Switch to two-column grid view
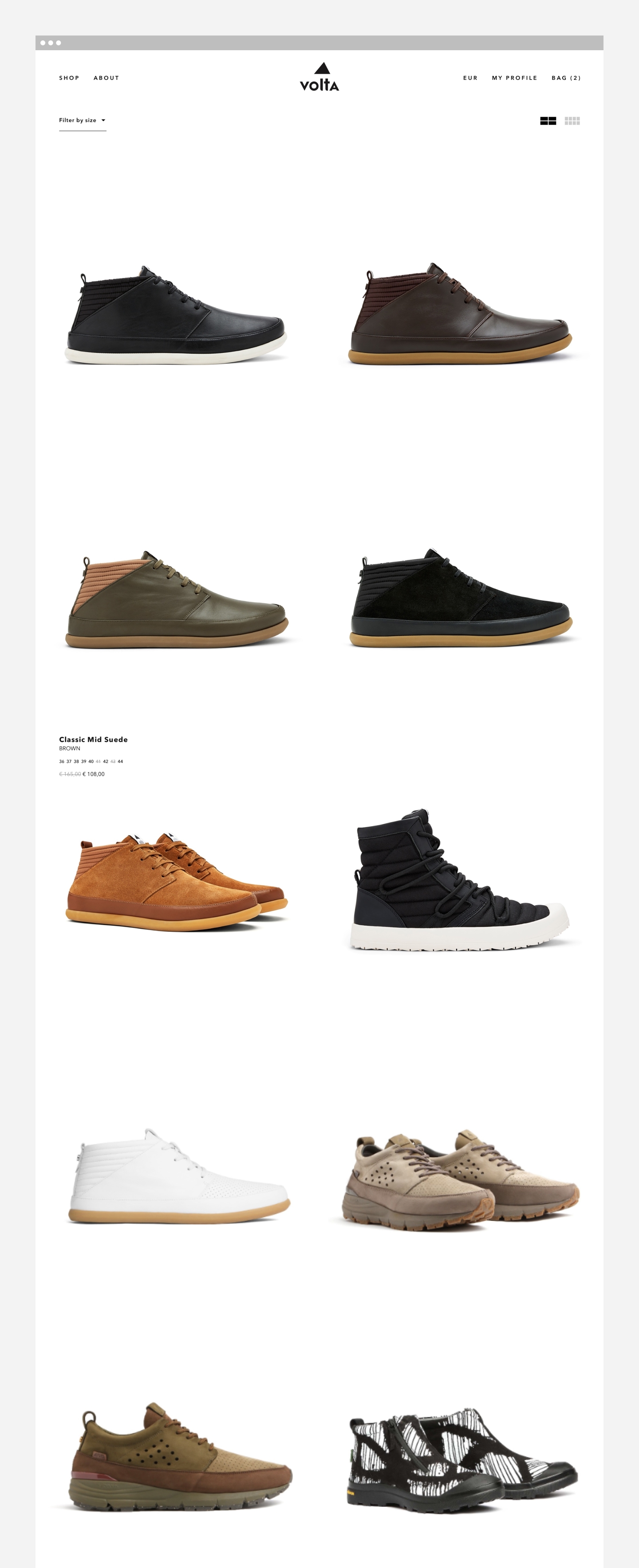639x1568 pixels. [x=548, y=121]
